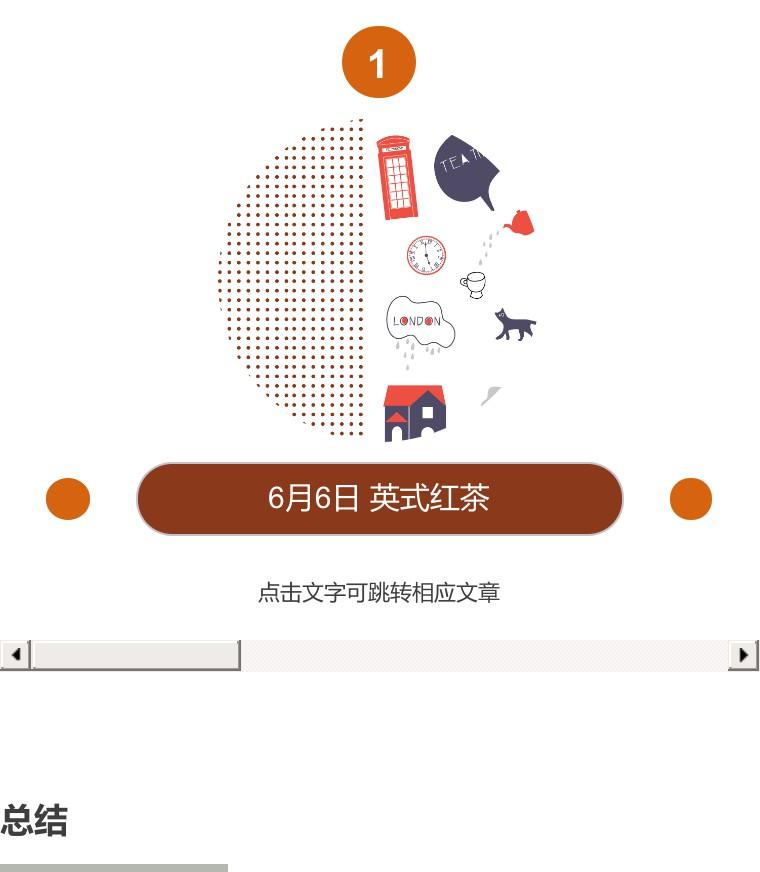Click the teacup icon below the teapot
This screenshot has height=872, width=760.
coord(474,284)
